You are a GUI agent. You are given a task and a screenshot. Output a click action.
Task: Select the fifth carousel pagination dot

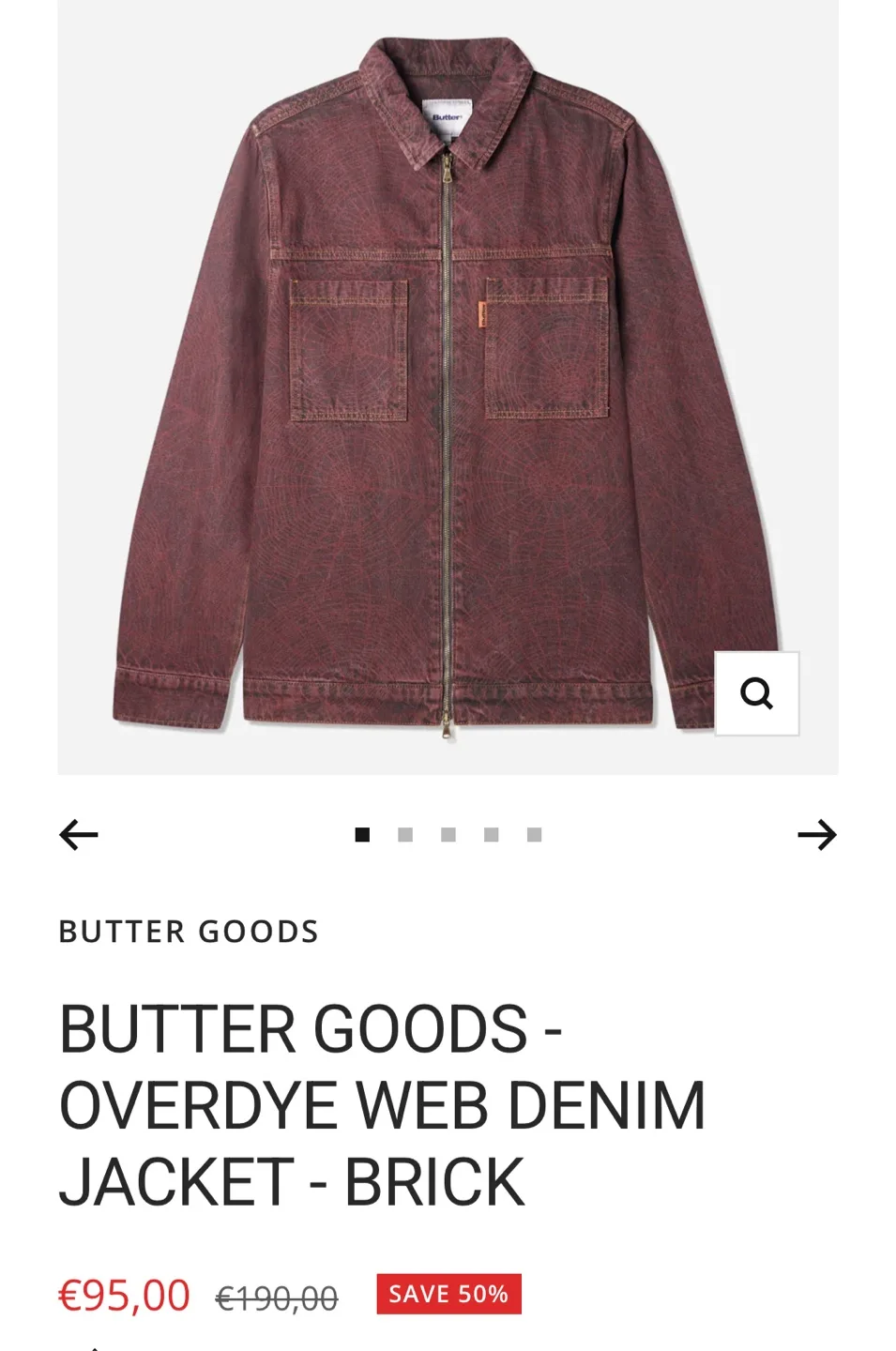coord(535,833)
